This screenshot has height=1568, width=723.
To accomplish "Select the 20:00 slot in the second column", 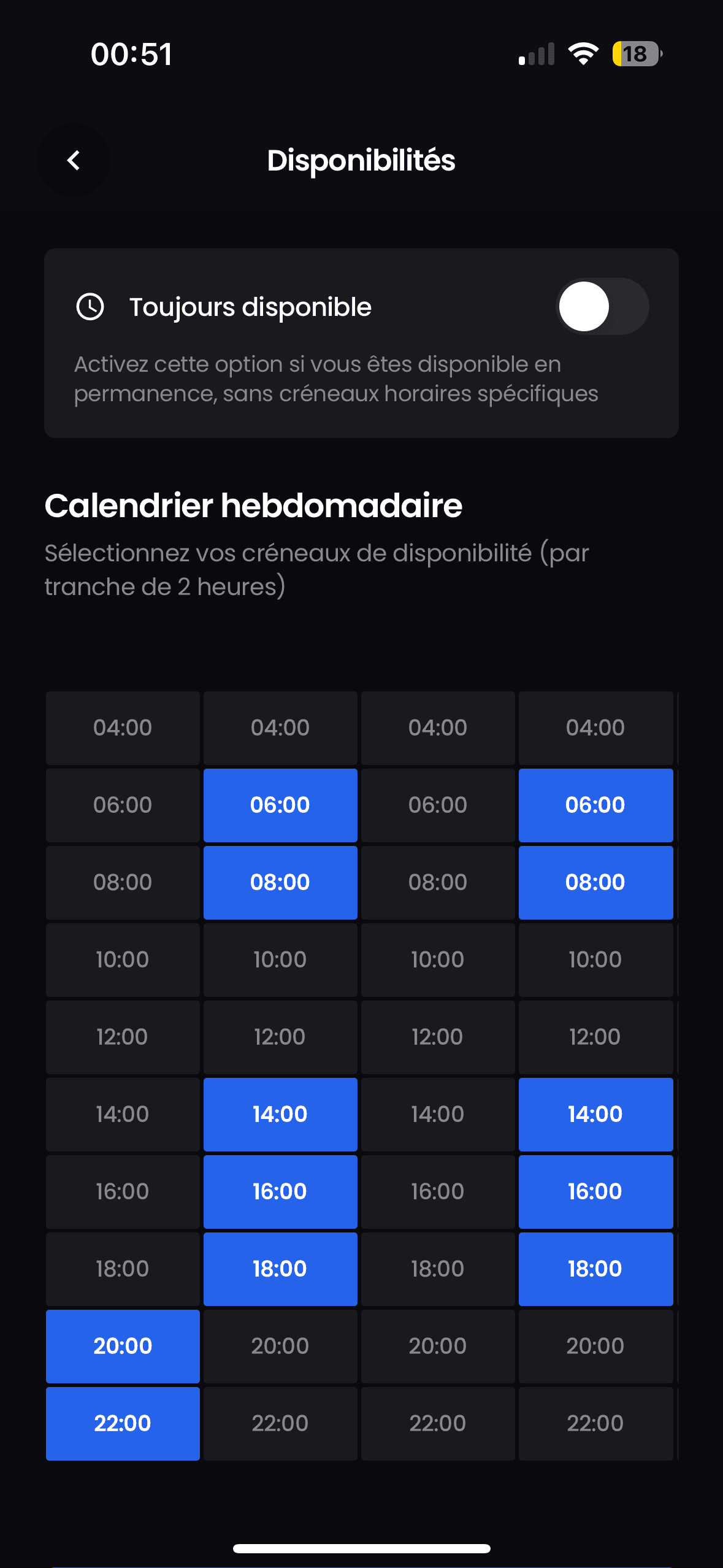I will tap(280, 1346).
